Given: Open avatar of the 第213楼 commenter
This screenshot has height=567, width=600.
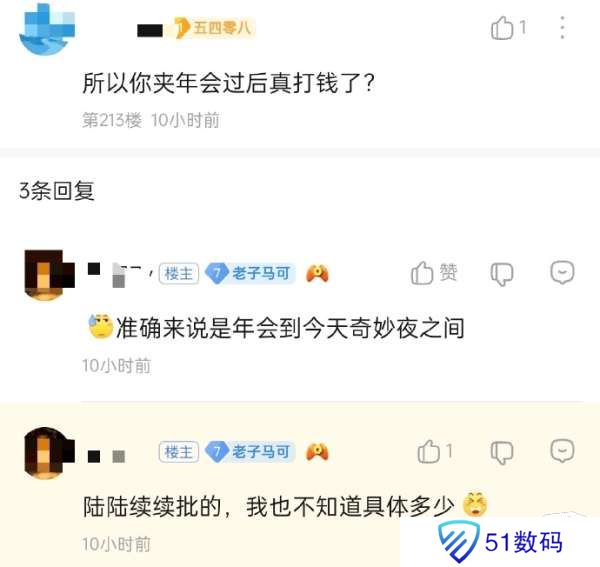Looking at the screenshot, I should click(x=46, y=29).
